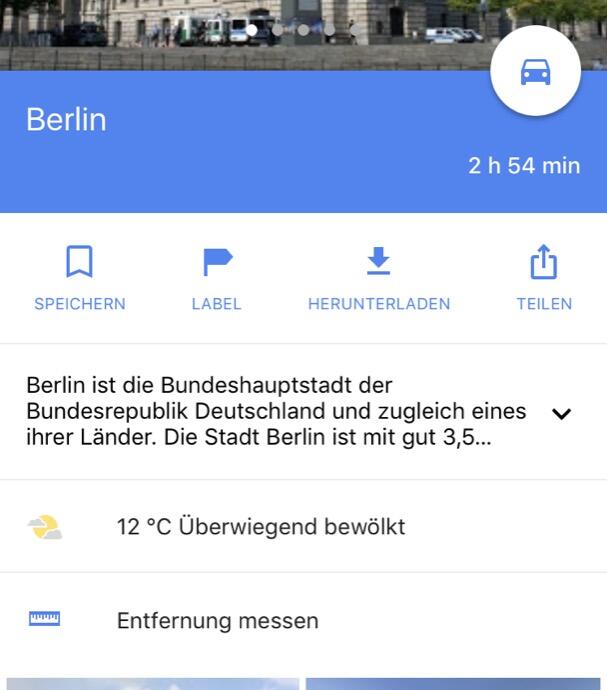Add a Label to Berlin
Viewport: 607px width, 690px height.
click(217, 278)
